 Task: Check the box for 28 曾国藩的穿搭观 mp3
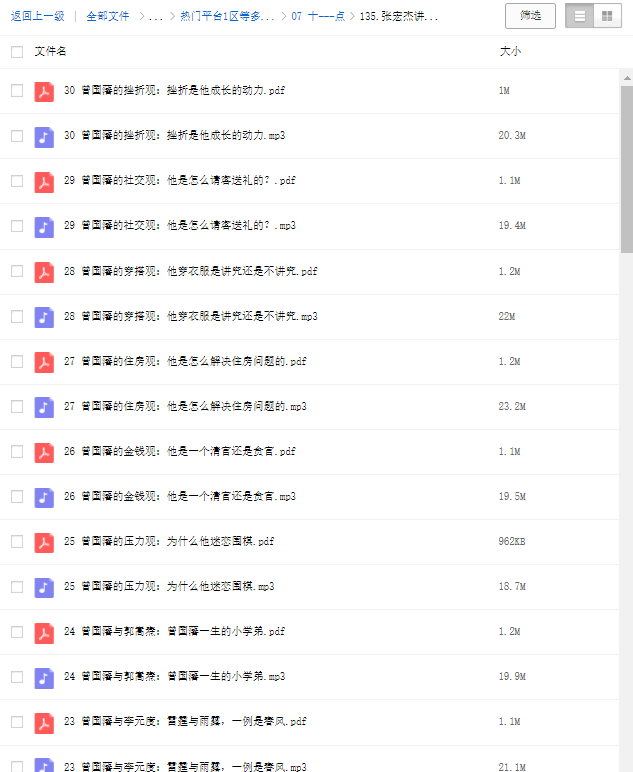[x=17, y=316]
